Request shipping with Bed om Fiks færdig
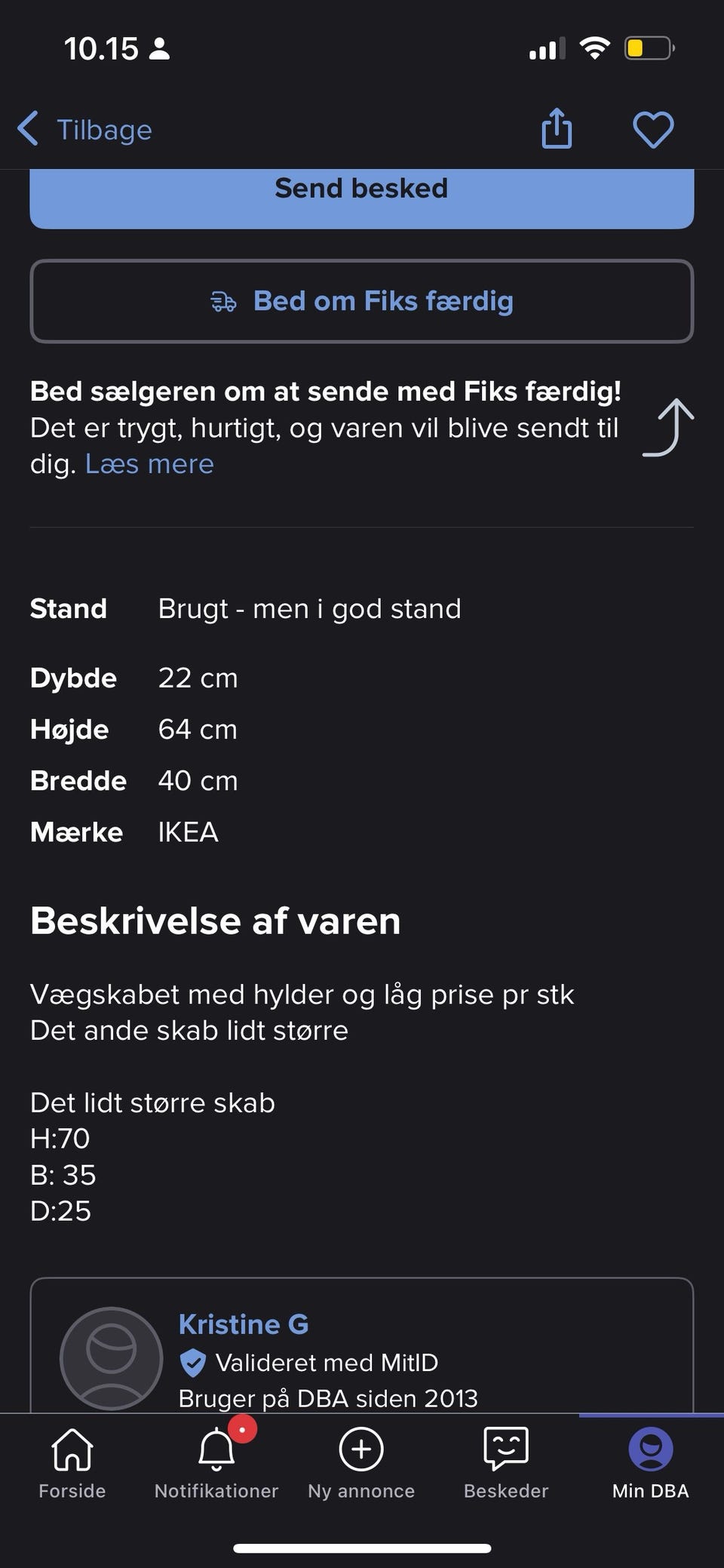 click(361, 301)
